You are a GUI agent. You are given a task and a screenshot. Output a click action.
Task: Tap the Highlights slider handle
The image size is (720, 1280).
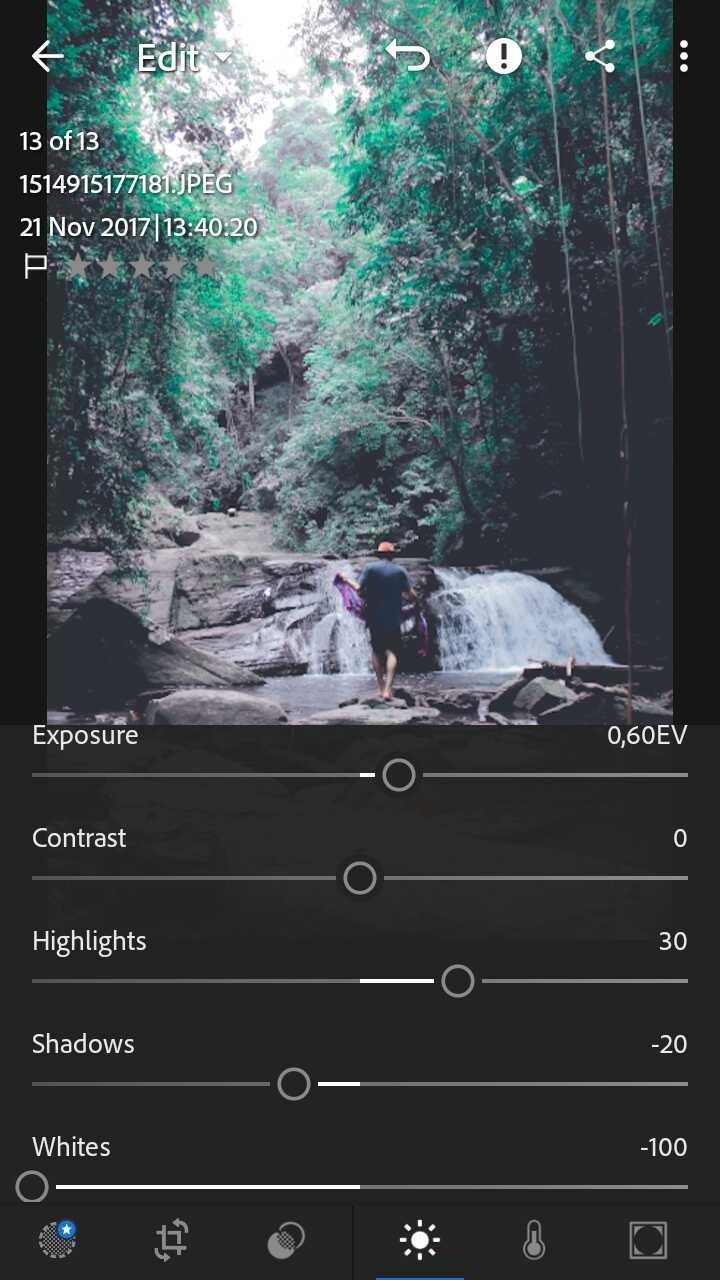458,981
